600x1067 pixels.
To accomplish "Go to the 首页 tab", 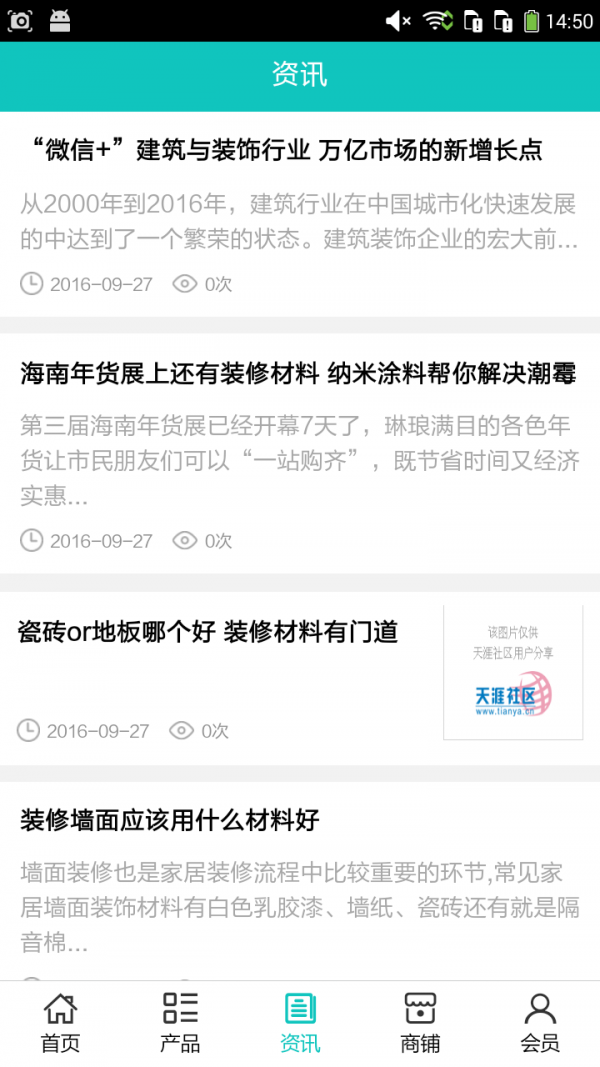I will point(60,1023).
